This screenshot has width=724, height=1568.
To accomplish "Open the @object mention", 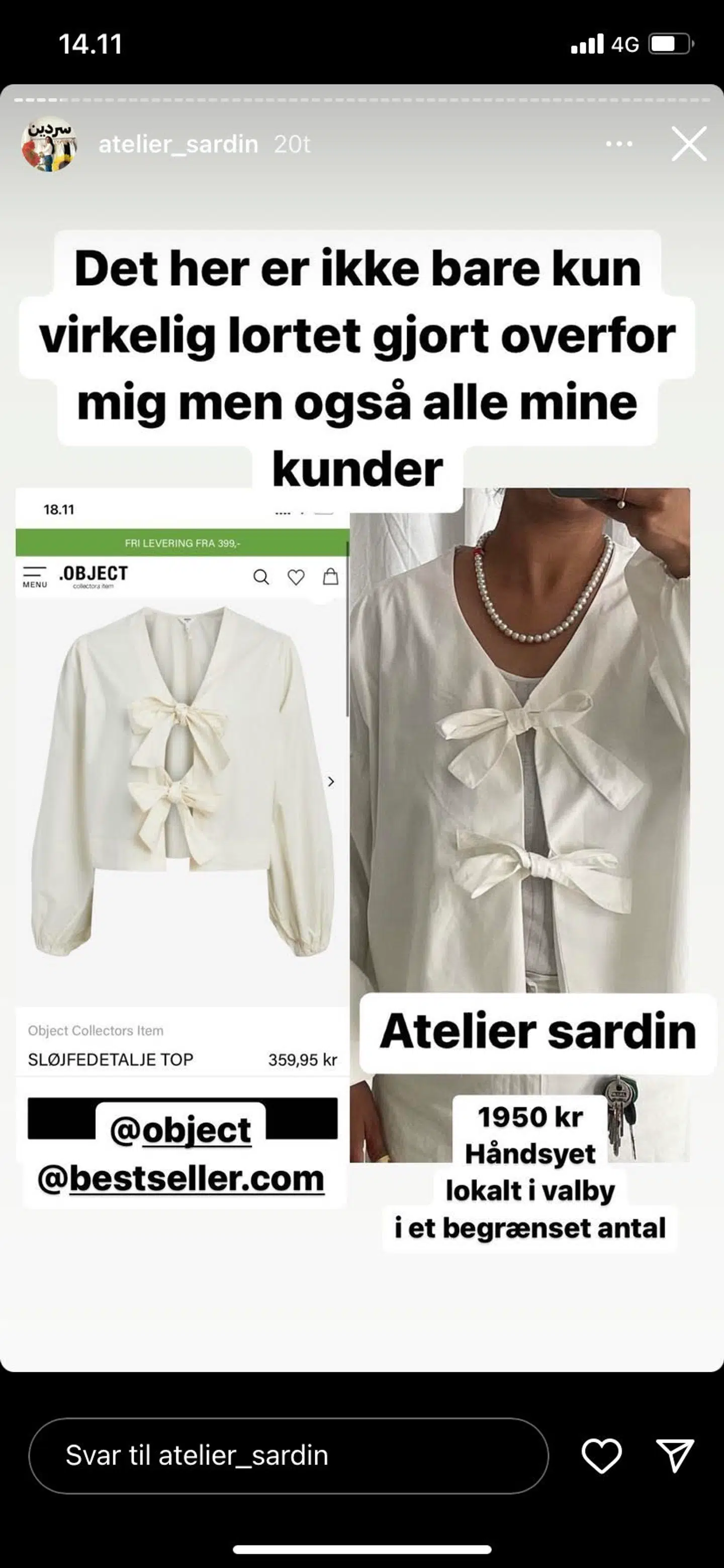I will tap(180, 1130).
